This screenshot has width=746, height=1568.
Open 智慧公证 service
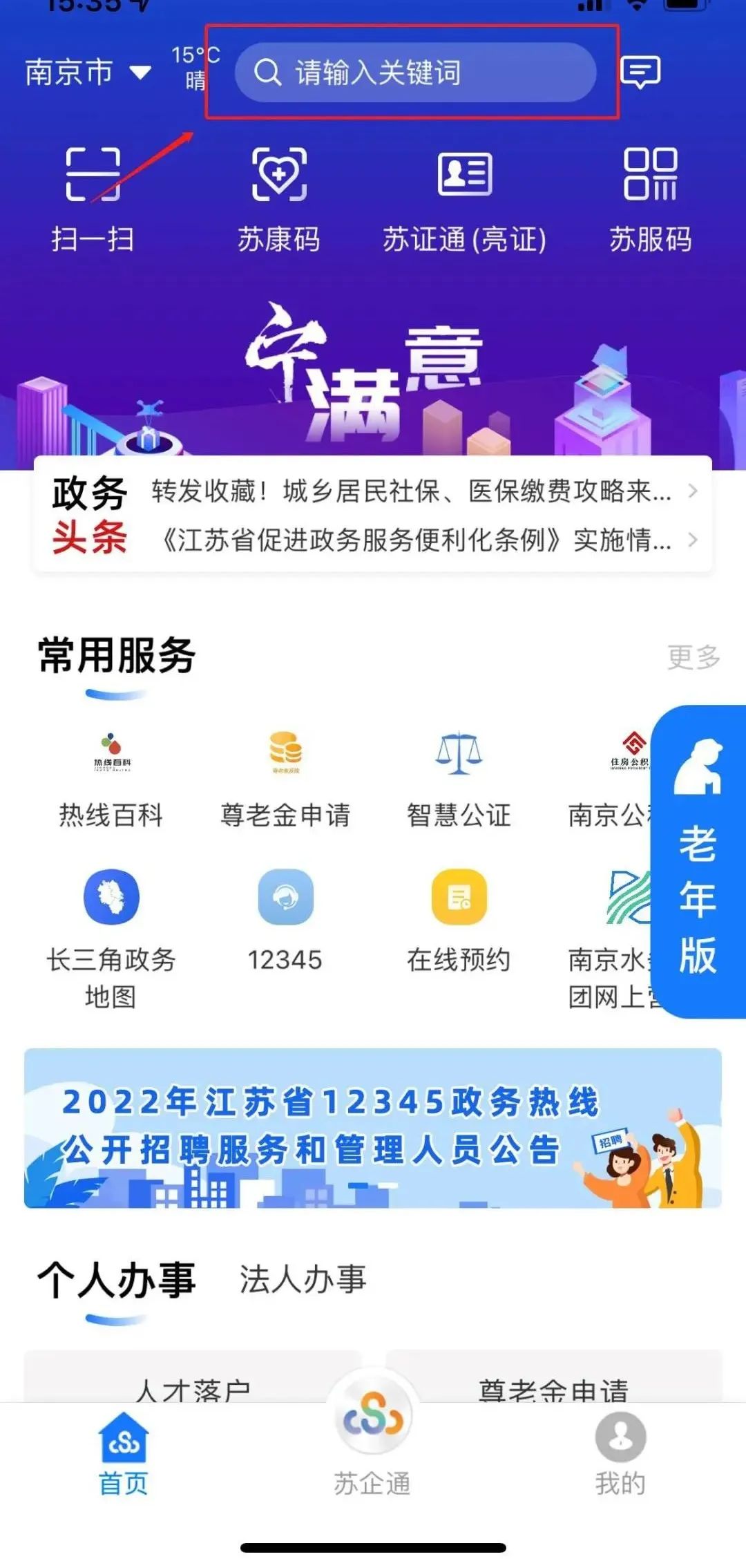click(459, 780)
